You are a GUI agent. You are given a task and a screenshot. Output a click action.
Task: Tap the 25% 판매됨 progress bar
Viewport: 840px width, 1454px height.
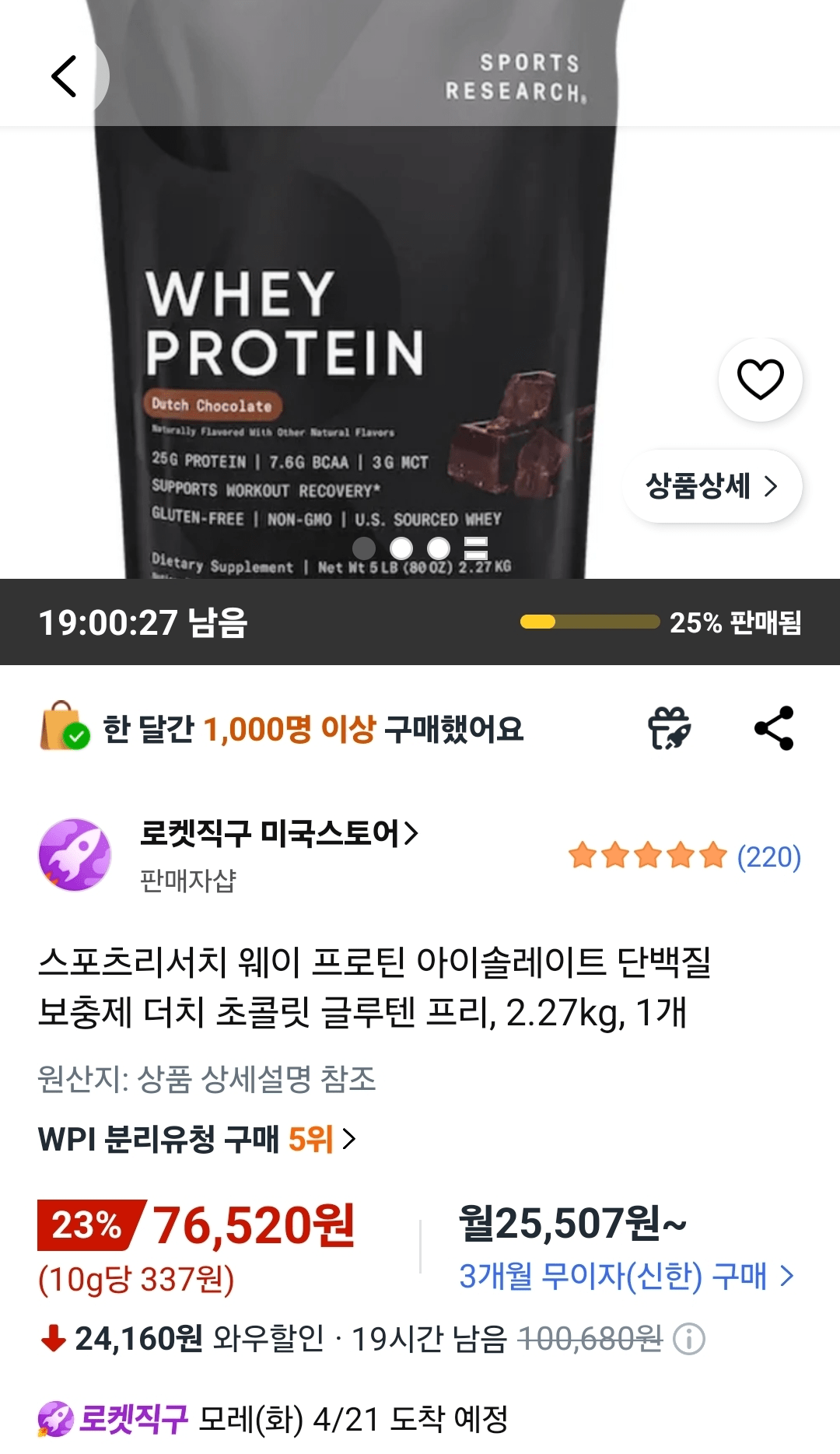click(x=591, y=622)
